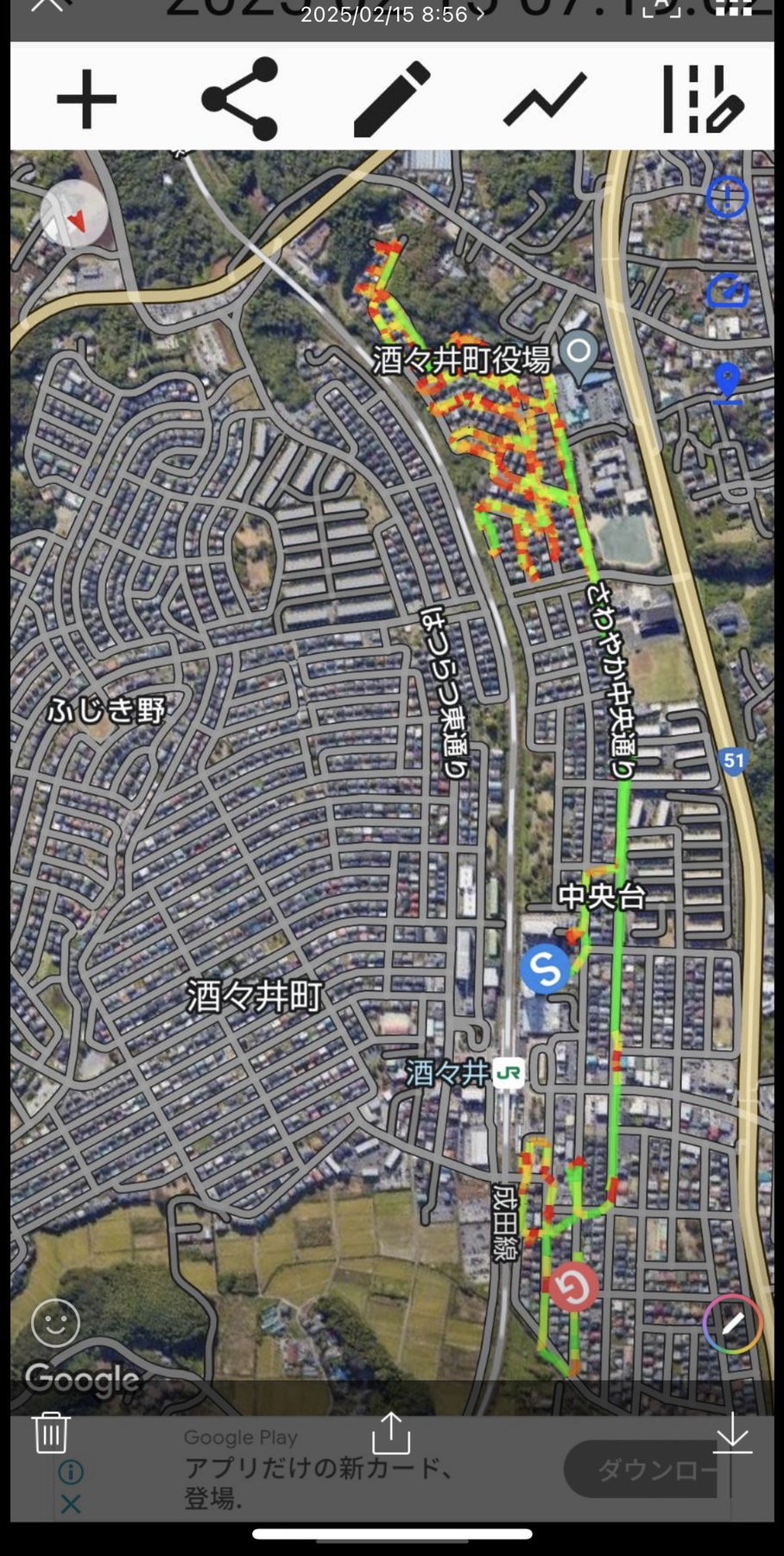The width and height of the screenshot is (784, 1556).
Task: Close the image viewer with the X
Action: (47, 5)
